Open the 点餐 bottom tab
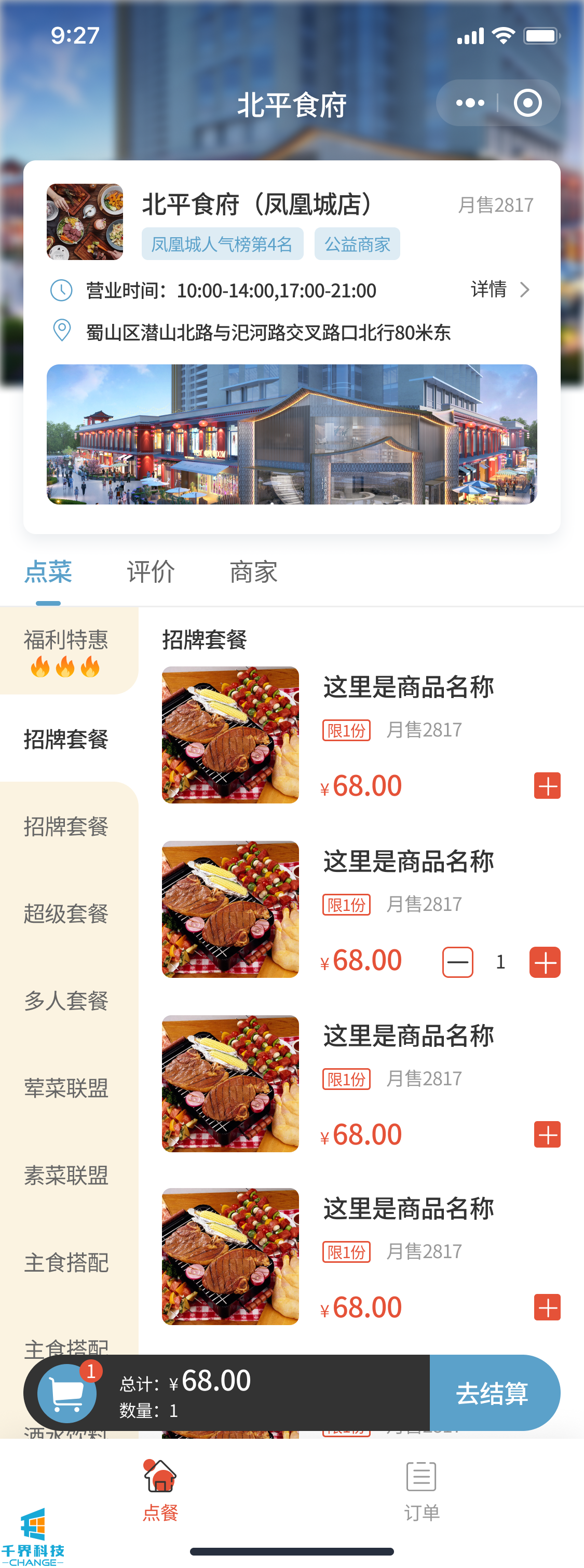This screenshot has width=584, height=1568. (160, 1489)
